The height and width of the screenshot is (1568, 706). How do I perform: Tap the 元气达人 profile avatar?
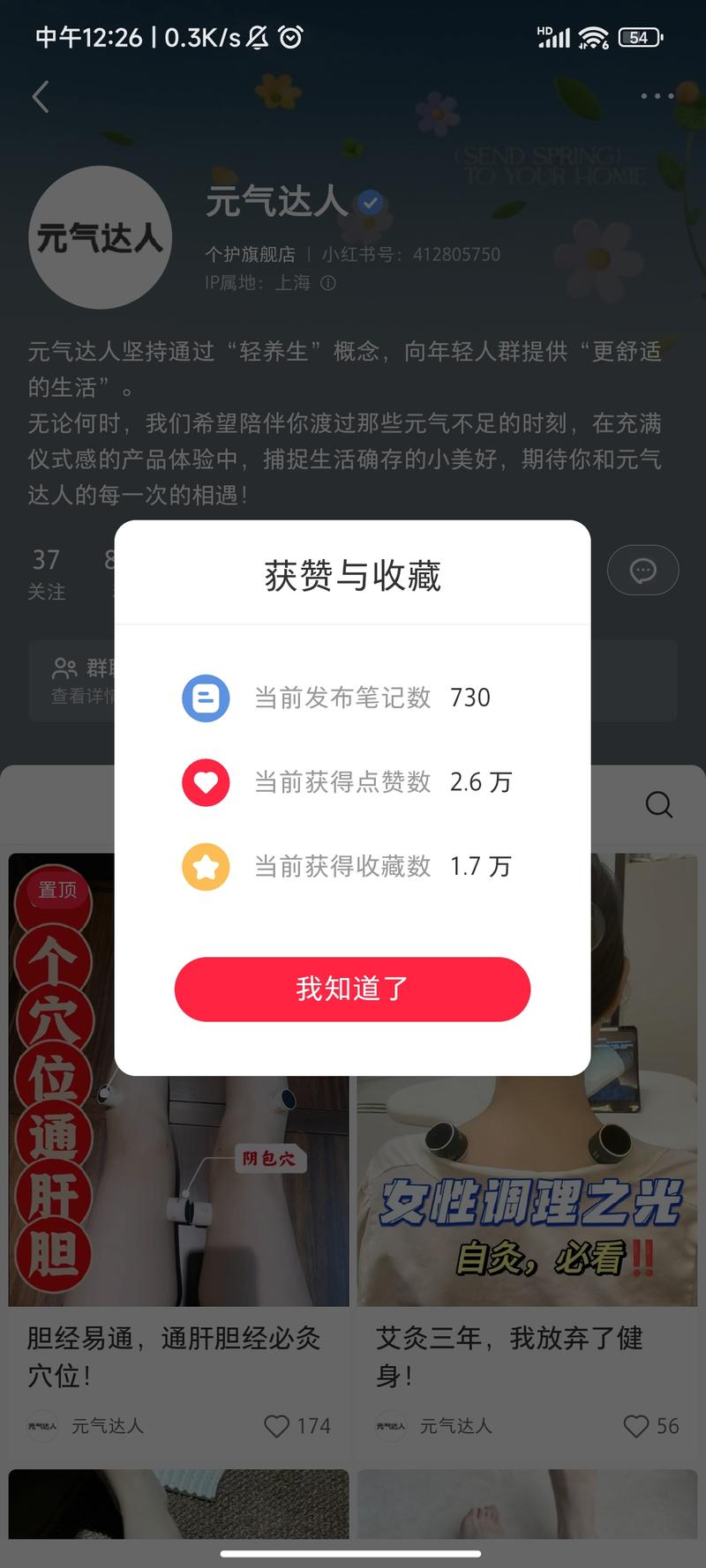pos(100,236)
